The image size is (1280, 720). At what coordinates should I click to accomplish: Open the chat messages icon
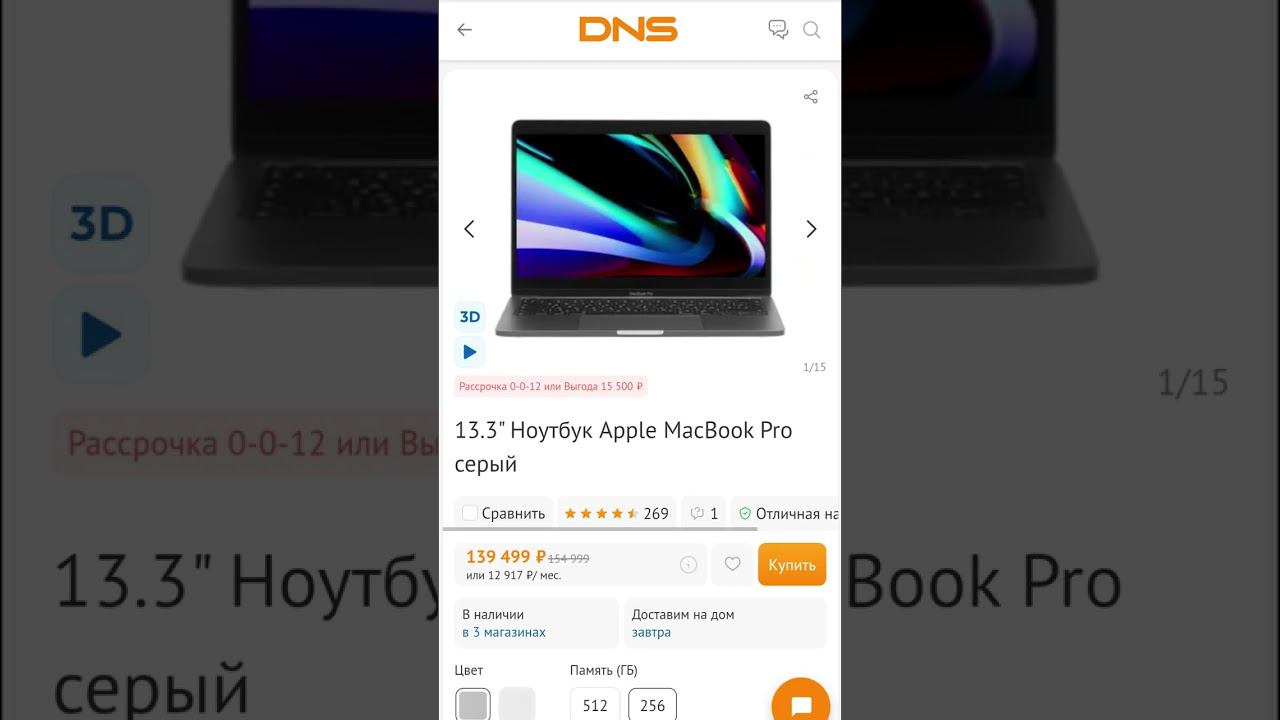[x=778, y=30]
